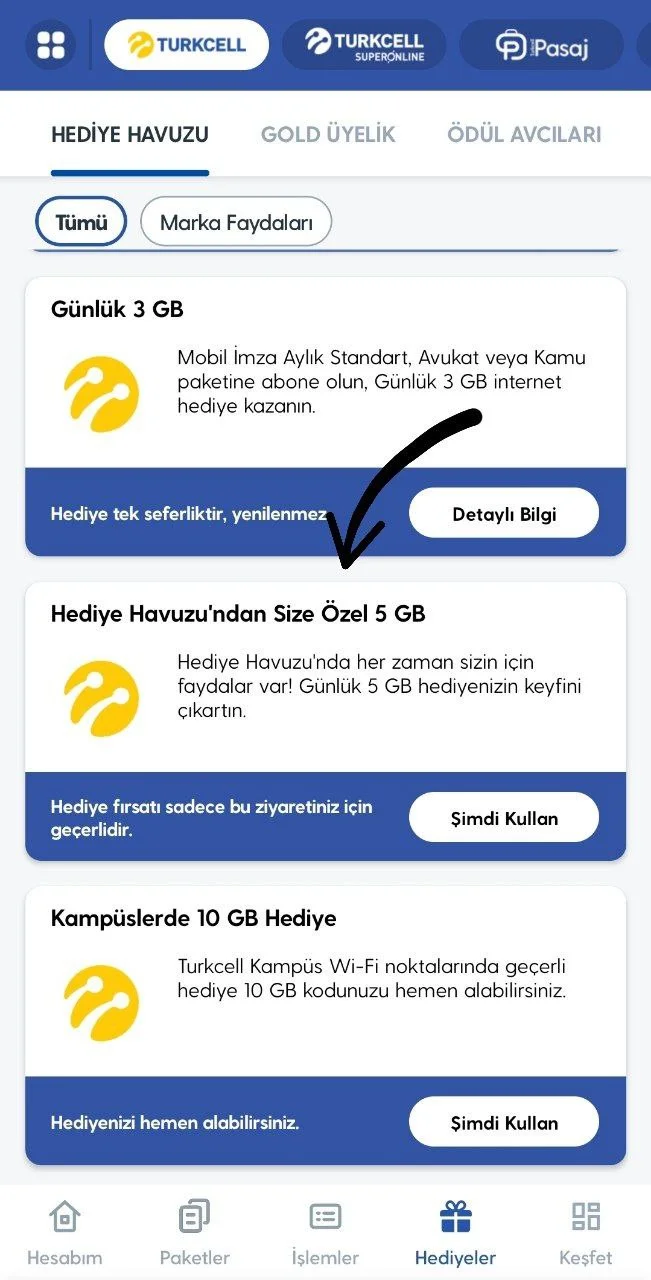
Task: Filter by Marka Faydaları chip
Action: [236, 222]
